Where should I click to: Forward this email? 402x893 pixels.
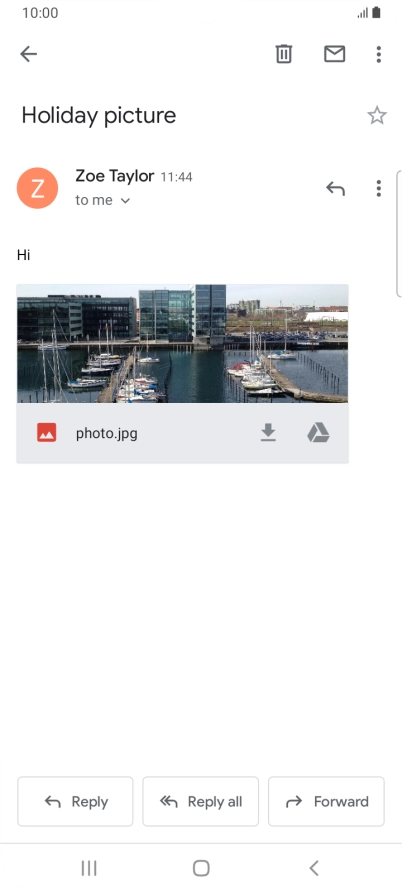[326, 801]
